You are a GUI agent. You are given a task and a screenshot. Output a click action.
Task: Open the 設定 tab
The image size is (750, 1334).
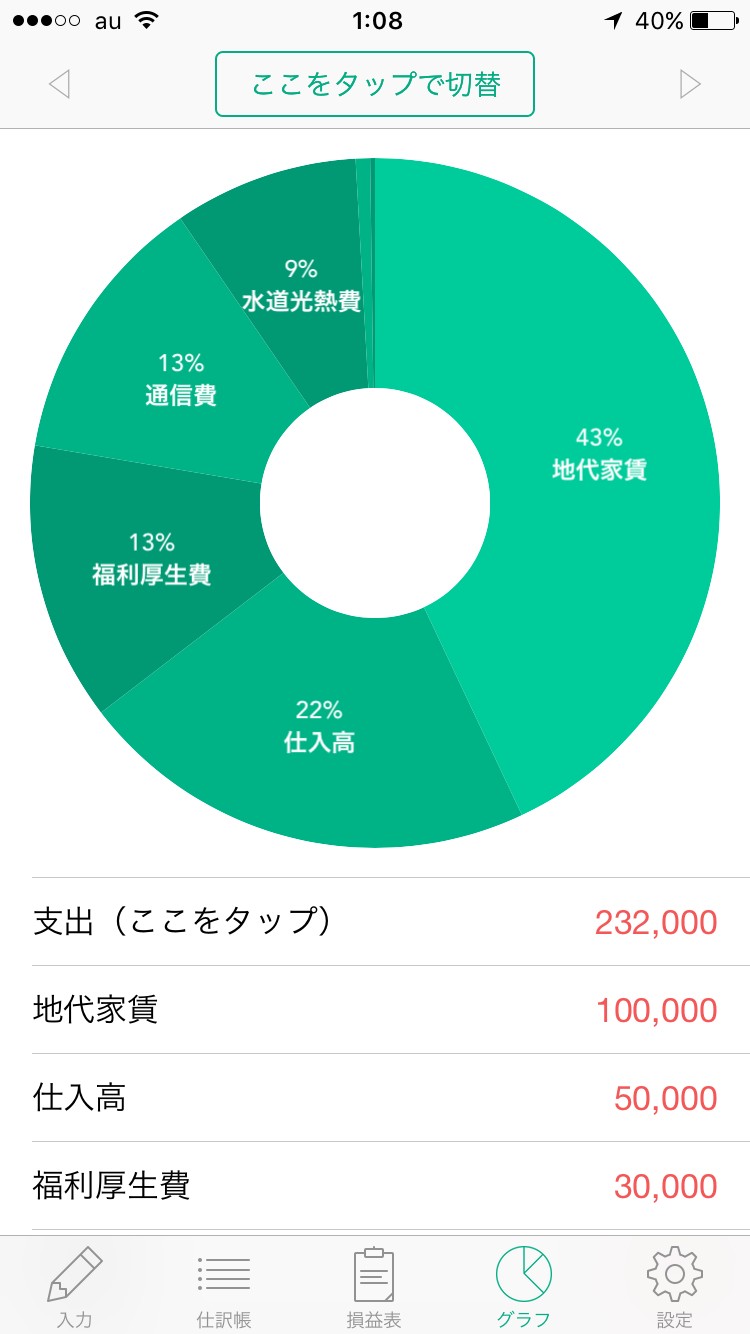coord(674,1286)
